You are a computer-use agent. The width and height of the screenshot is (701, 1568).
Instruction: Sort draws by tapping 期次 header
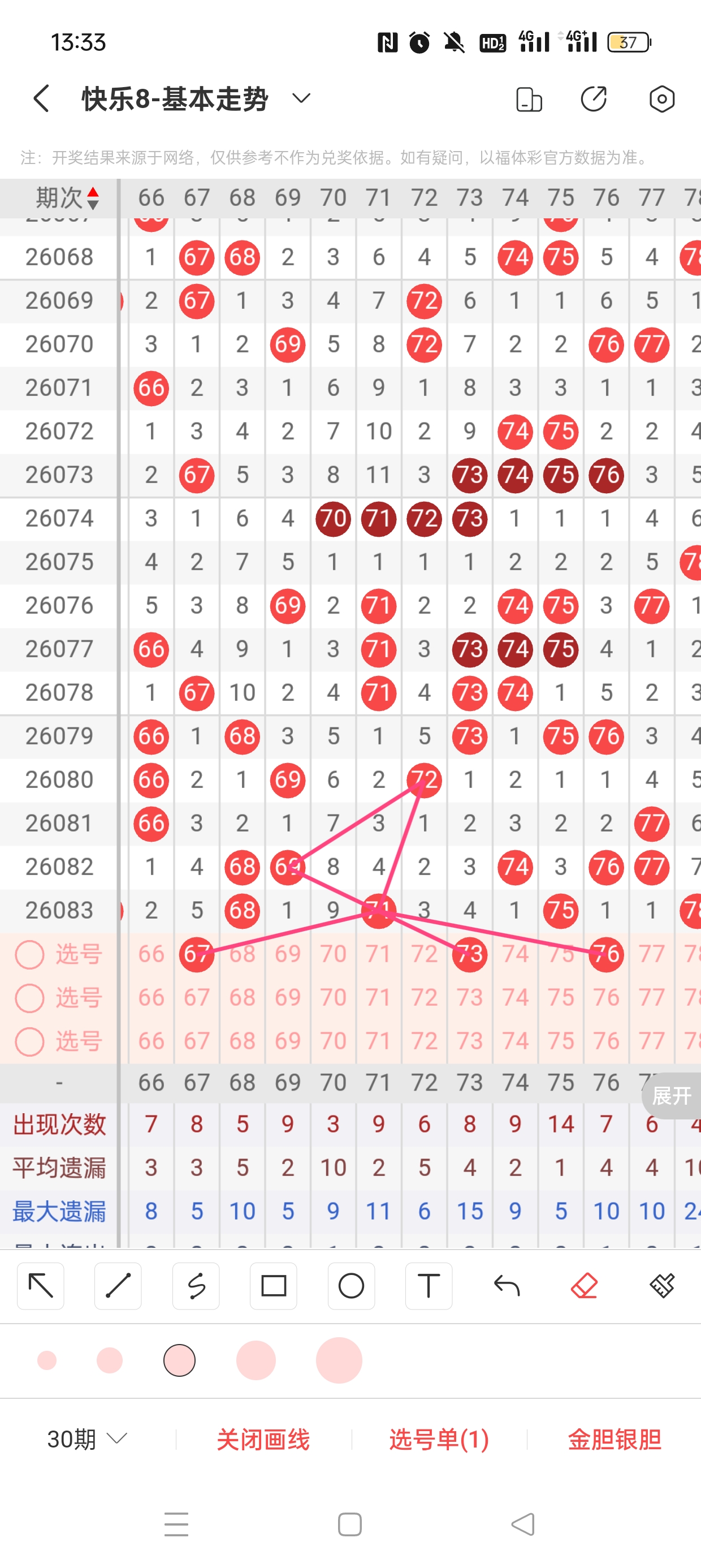point(67,198)
